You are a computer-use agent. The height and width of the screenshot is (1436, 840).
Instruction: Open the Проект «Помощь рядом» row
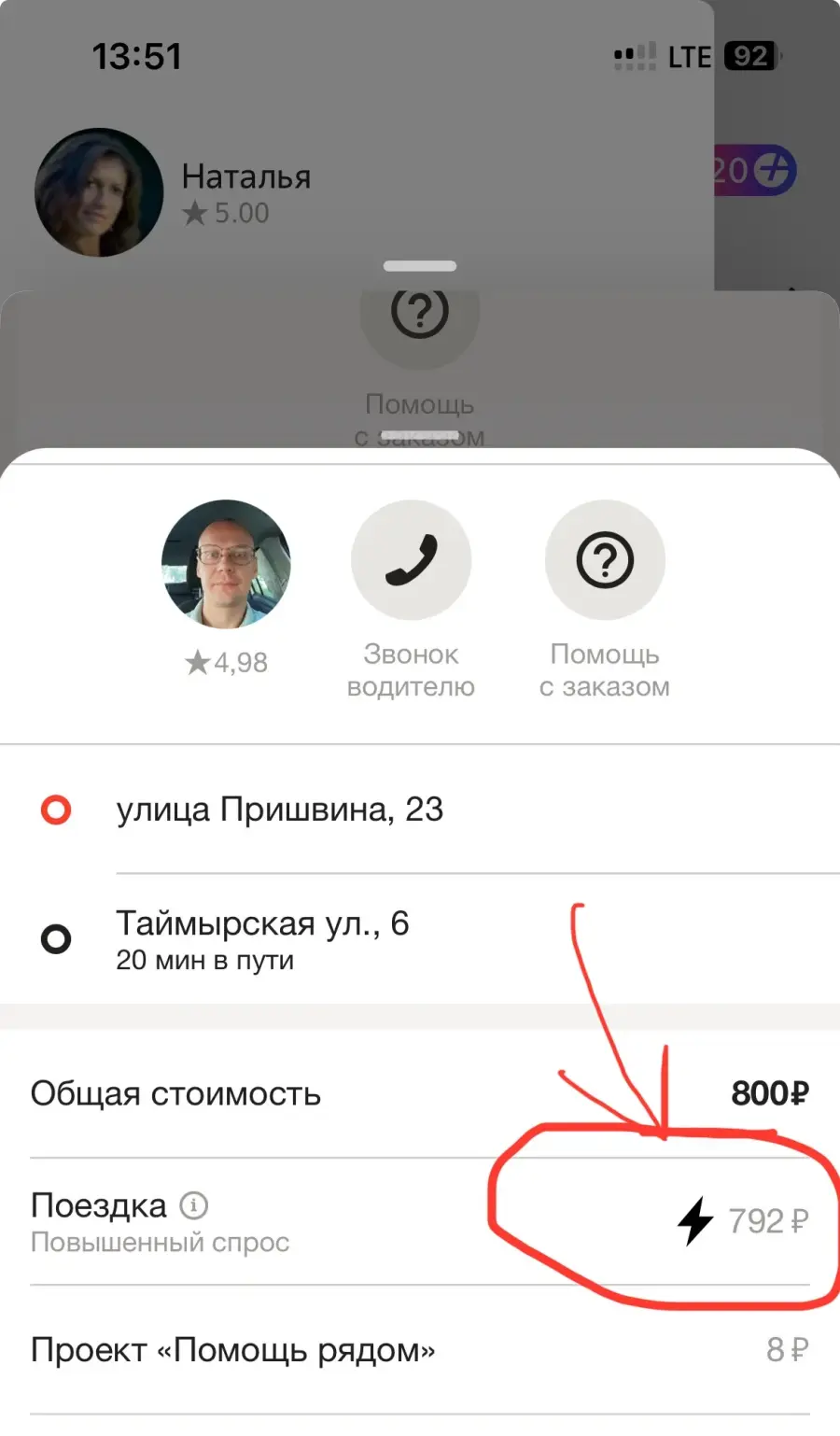click(420, 1350)
